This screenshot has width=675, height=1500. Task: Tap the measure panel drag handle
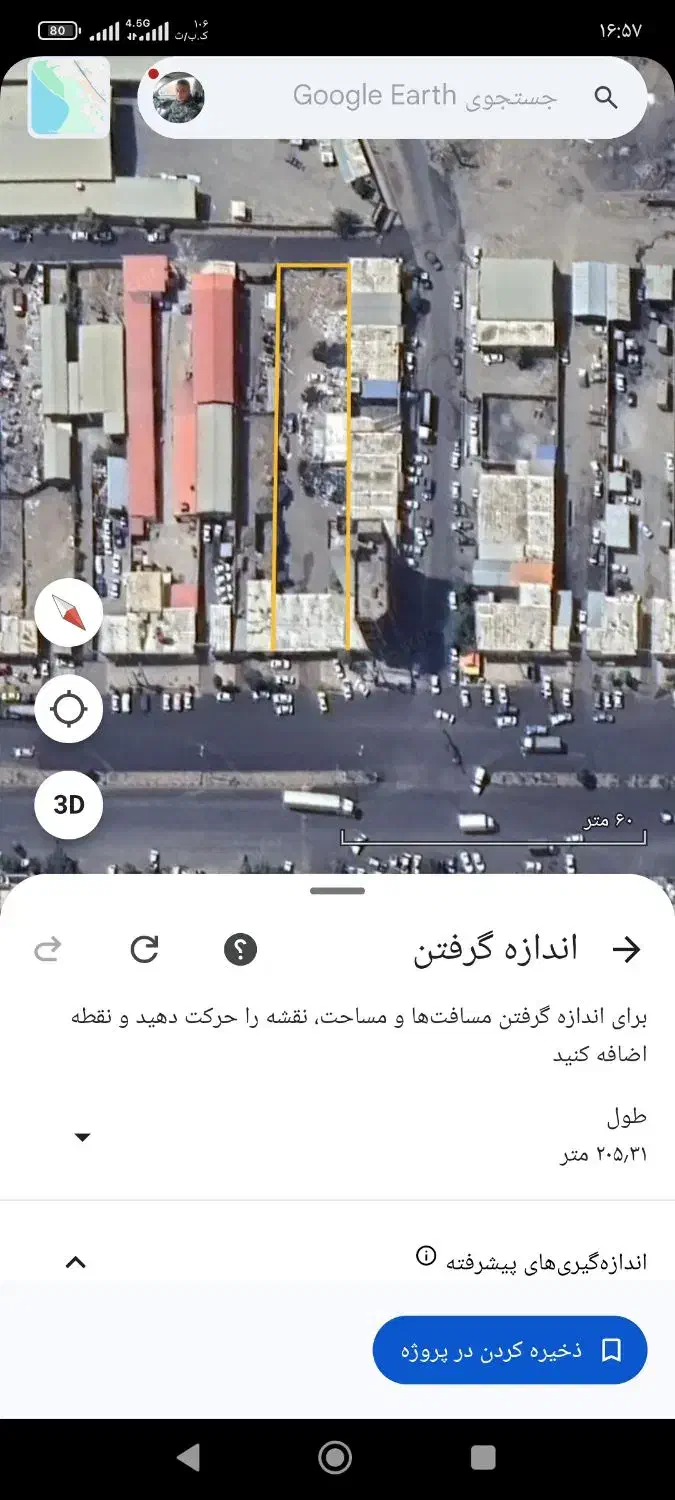(338, 890)
